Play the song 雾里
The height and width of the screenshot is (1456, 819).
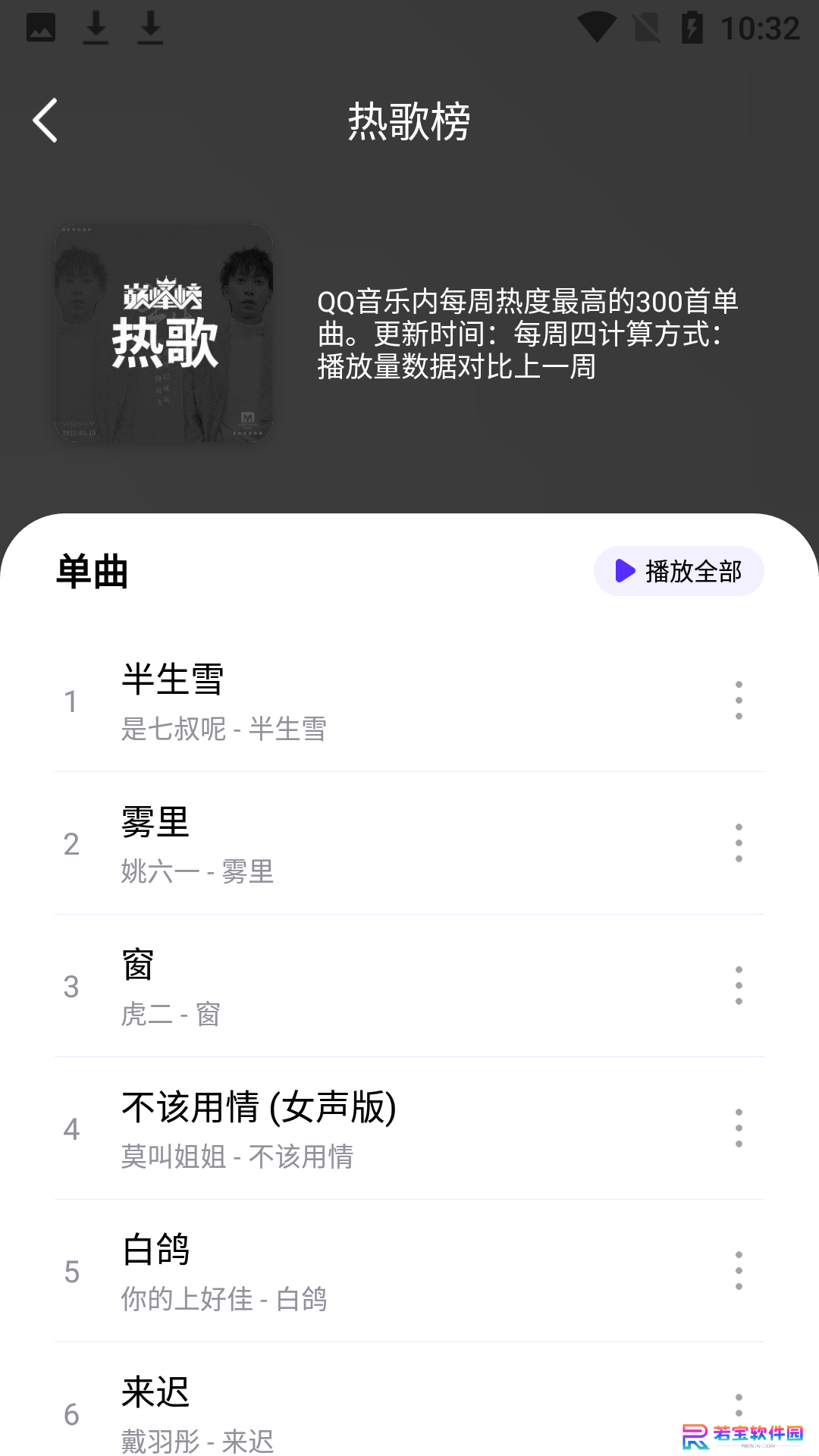(x=409, y=843)
